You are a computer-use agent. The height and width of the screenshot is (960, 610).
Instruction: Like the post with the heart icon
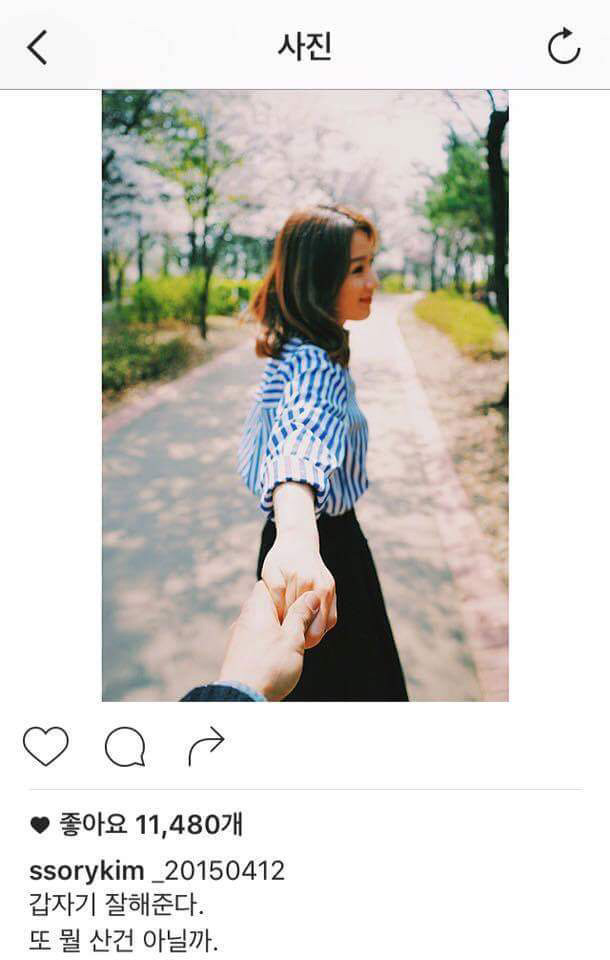pos(46,746)
